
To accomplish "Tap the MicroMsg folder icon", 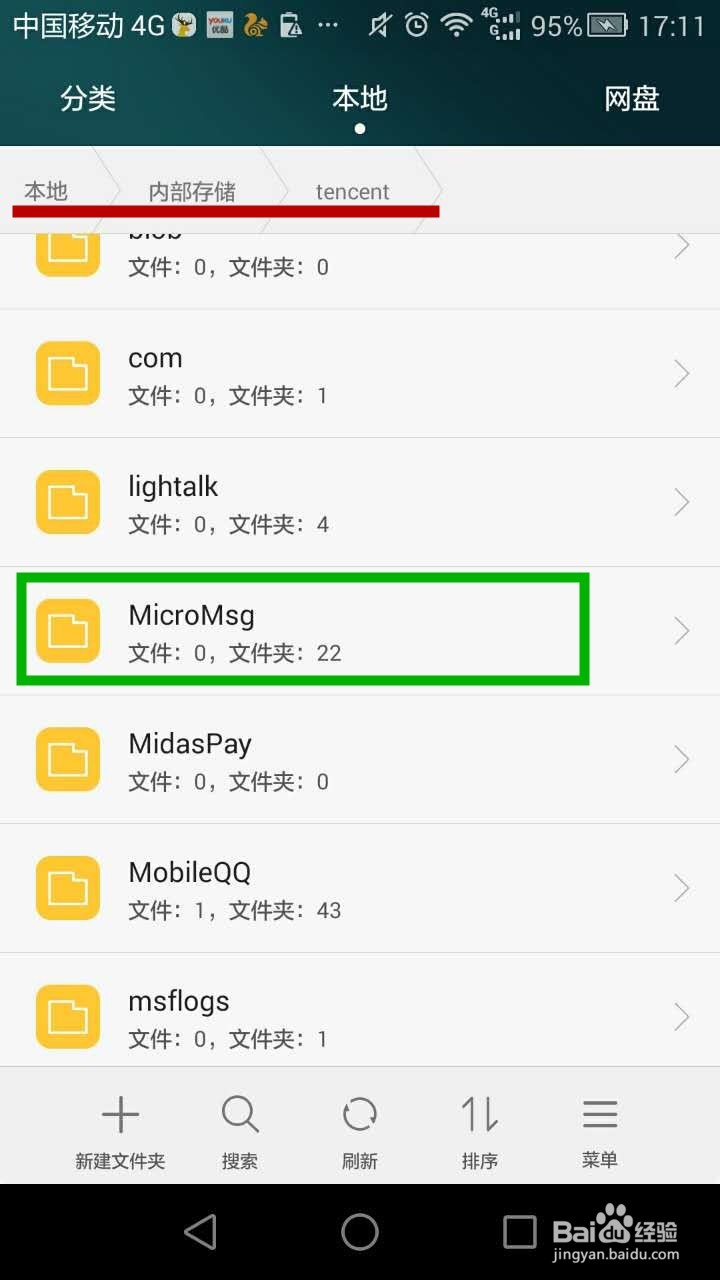I will point(66,630).
